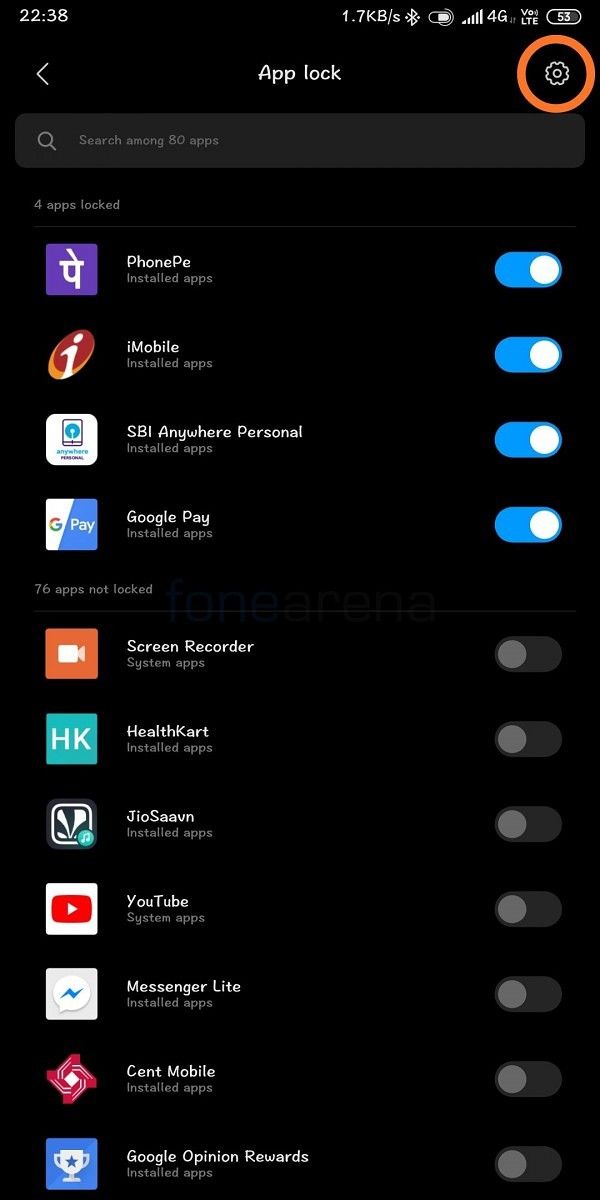Viewport: 600px width, 1200px height.
Task: Disable app lock for iMobile
Action: [528, 355]
